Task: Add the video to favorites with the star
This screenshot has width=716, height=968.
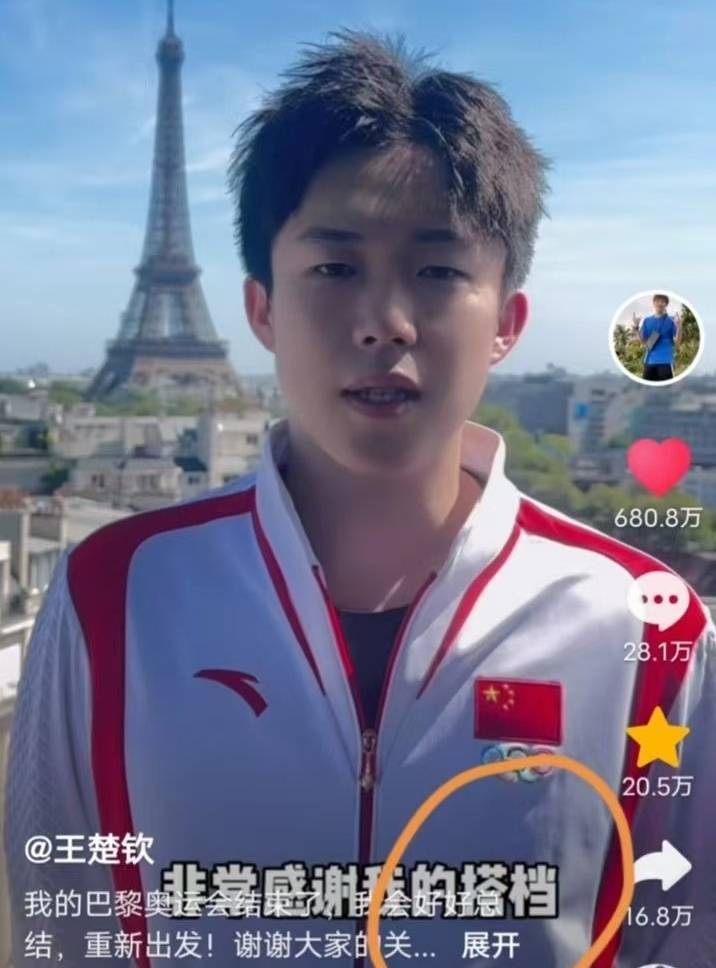Action: [x=657, y=738]
